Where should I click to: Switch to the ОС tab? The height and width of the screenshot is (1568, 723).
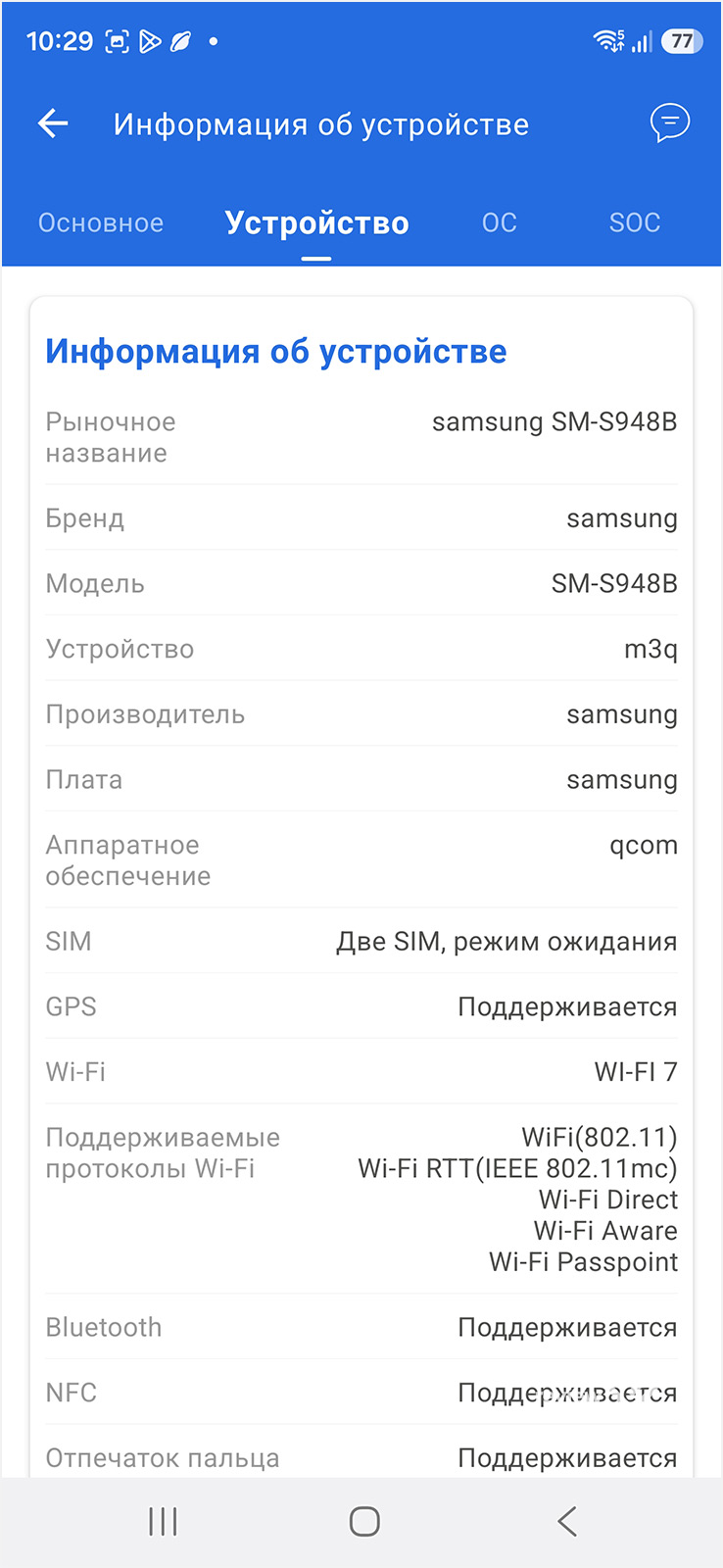coord(499,223)
